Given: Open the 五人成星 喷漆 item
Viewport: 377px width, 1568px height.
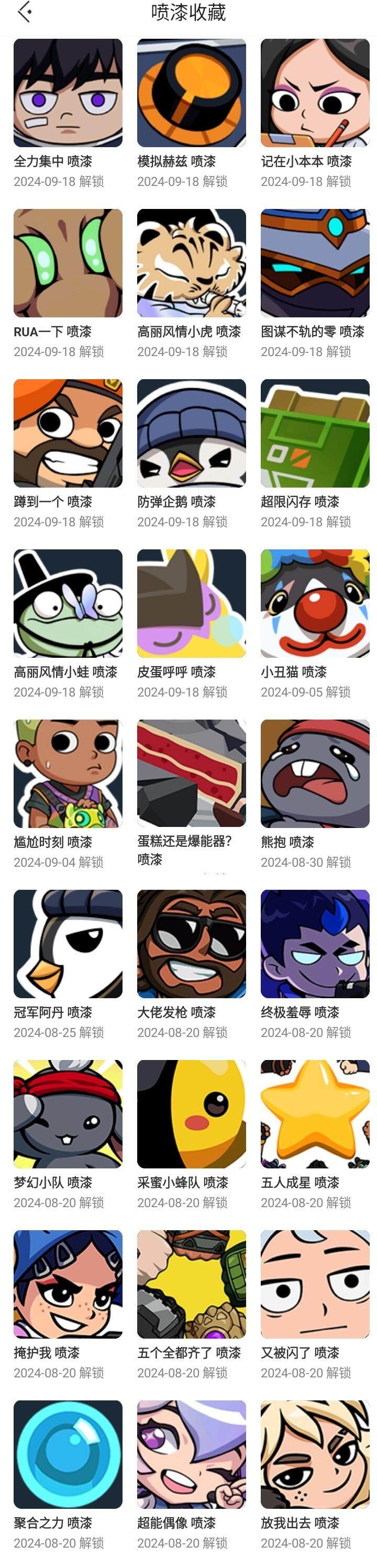Looking at the screenshot, I should point(315,1114).
